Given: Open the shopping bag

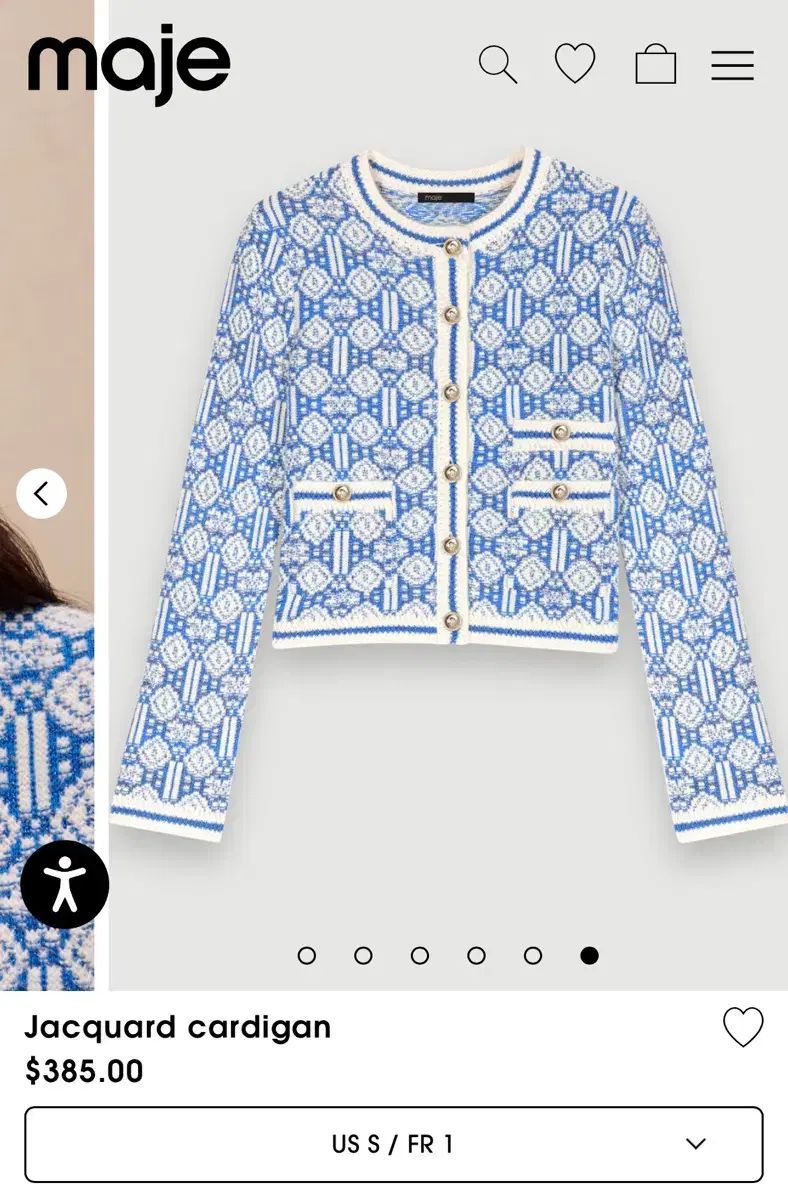Looking at the screenshot, I should tap(656, 65).
